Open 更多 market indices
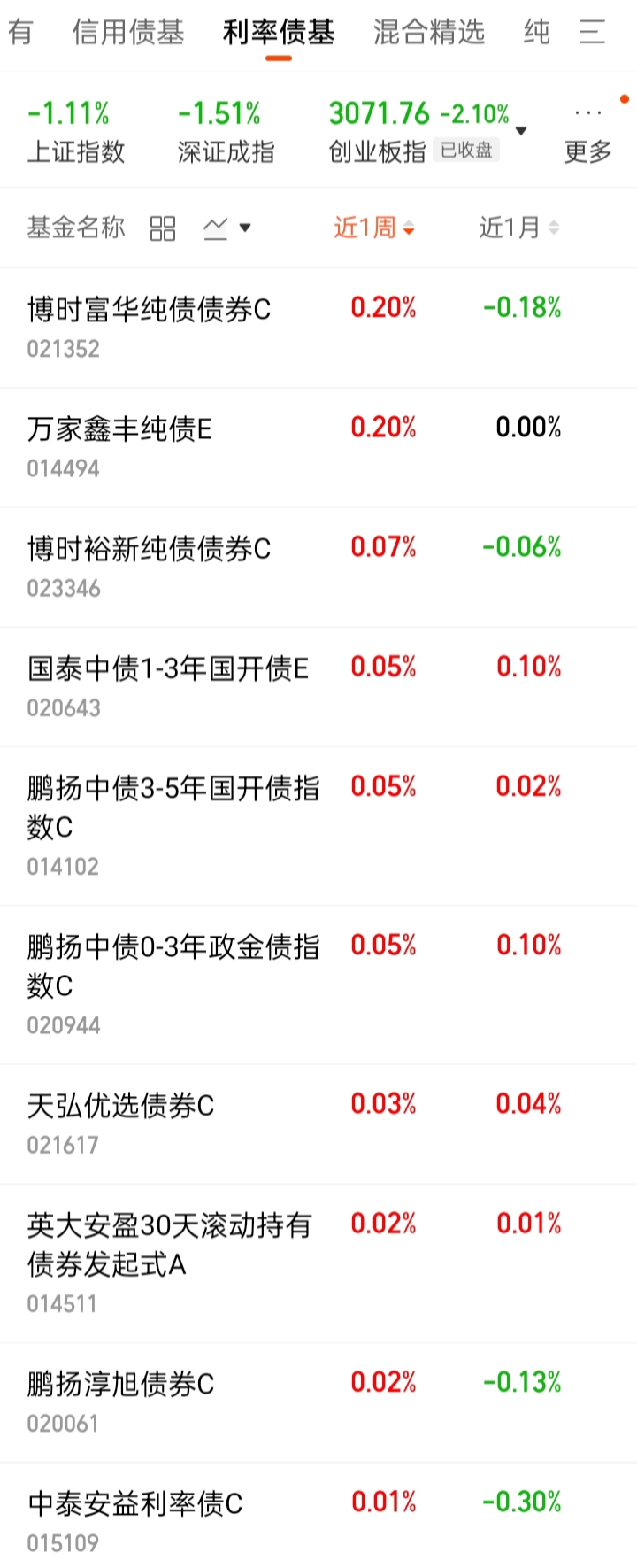The image size is (637, 1568). click(588, 135)
